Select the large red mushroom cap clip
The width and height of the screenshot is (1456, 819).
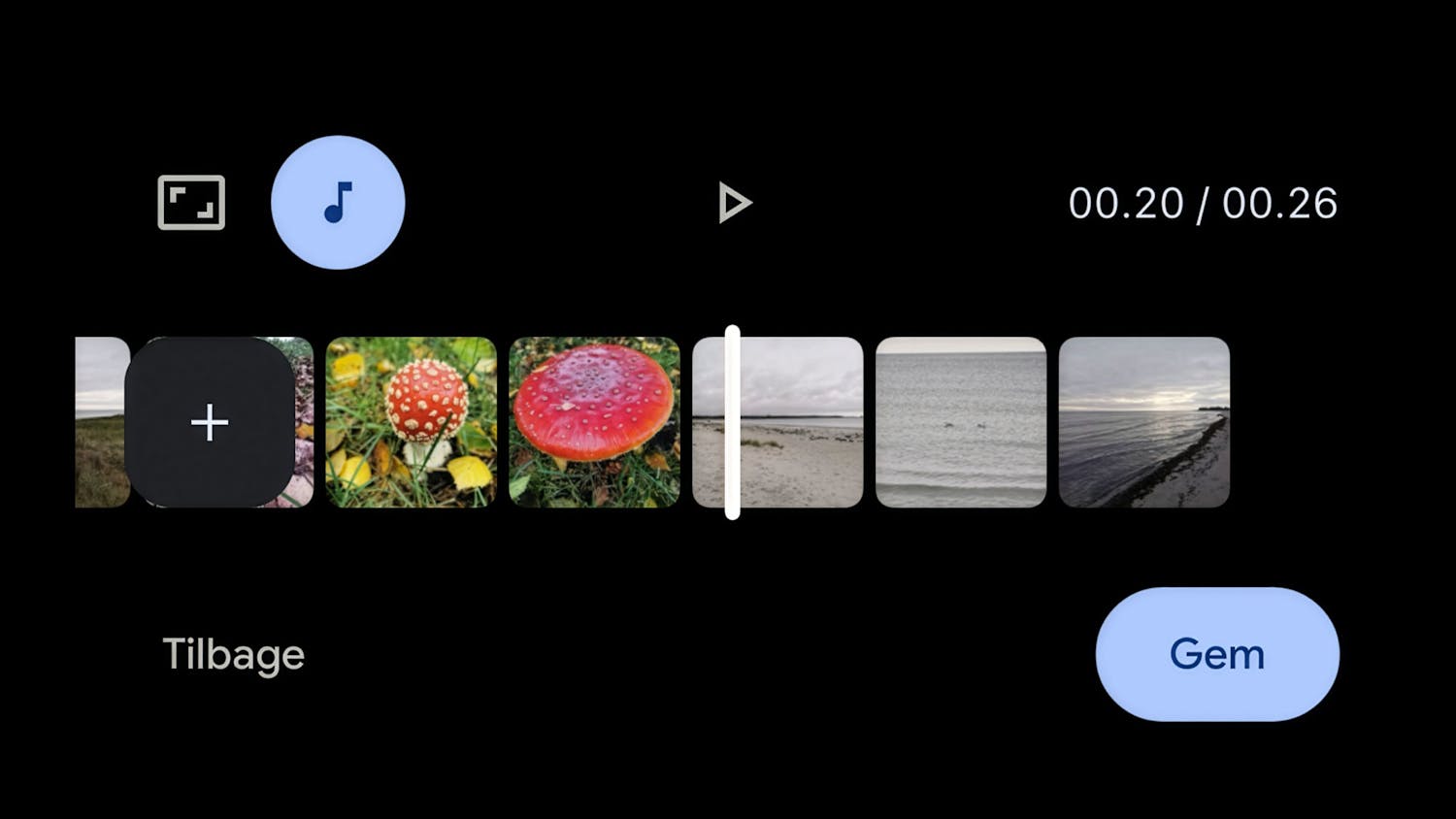[x=594, y=422]
